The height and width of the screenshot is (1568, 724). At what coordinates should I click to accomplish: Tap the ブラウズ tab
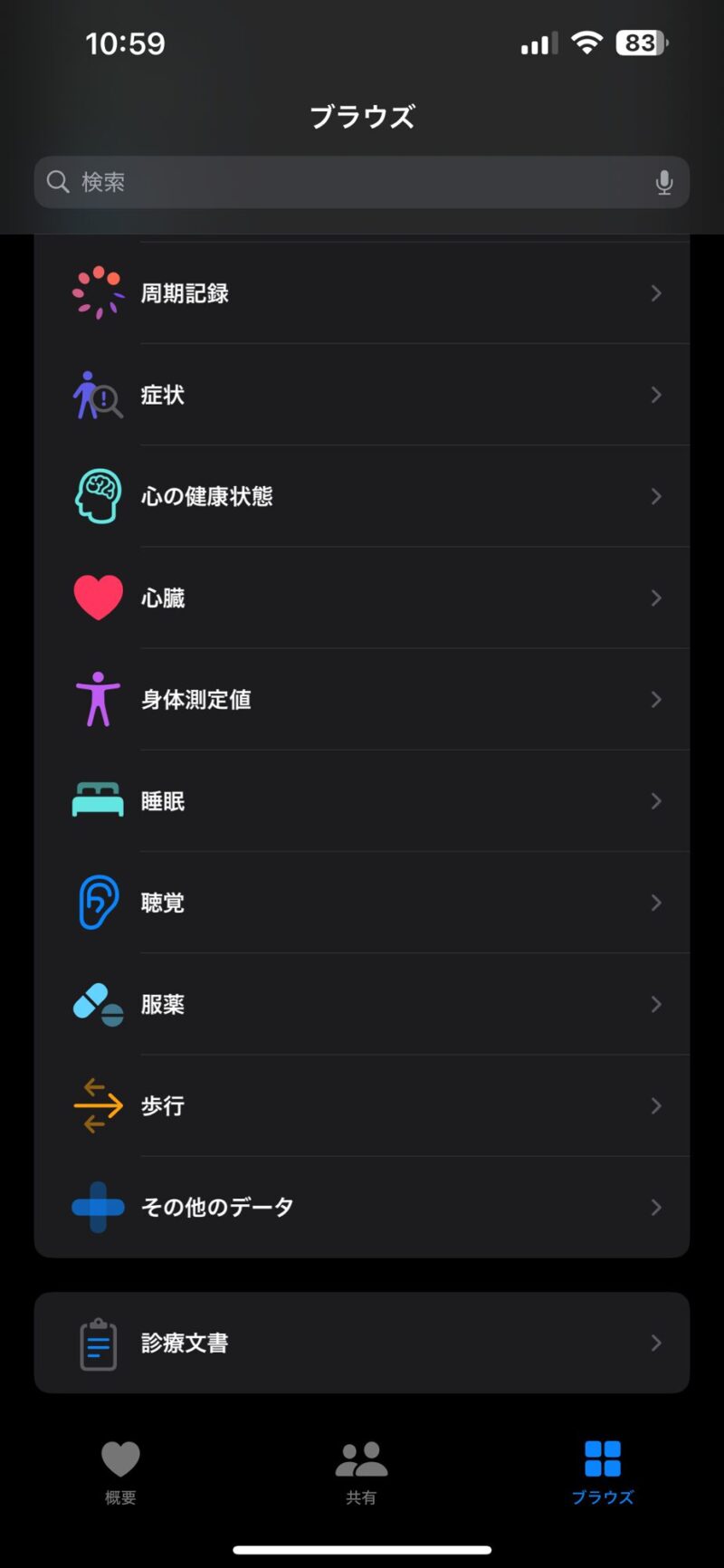pyautogui.click(x=603, y=1472)
